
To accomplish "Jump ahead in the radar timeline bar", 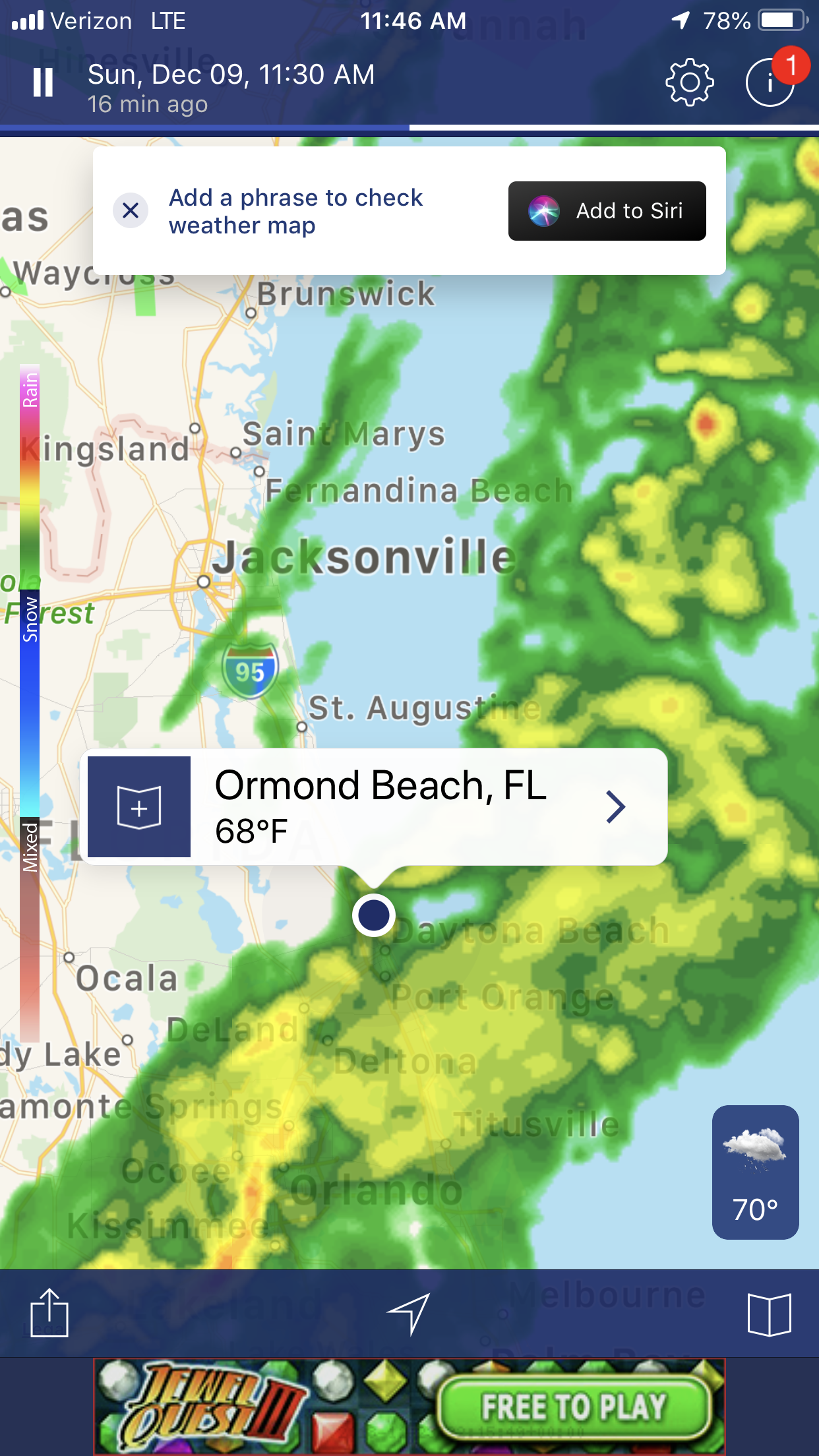I will (x=613, y=127).
